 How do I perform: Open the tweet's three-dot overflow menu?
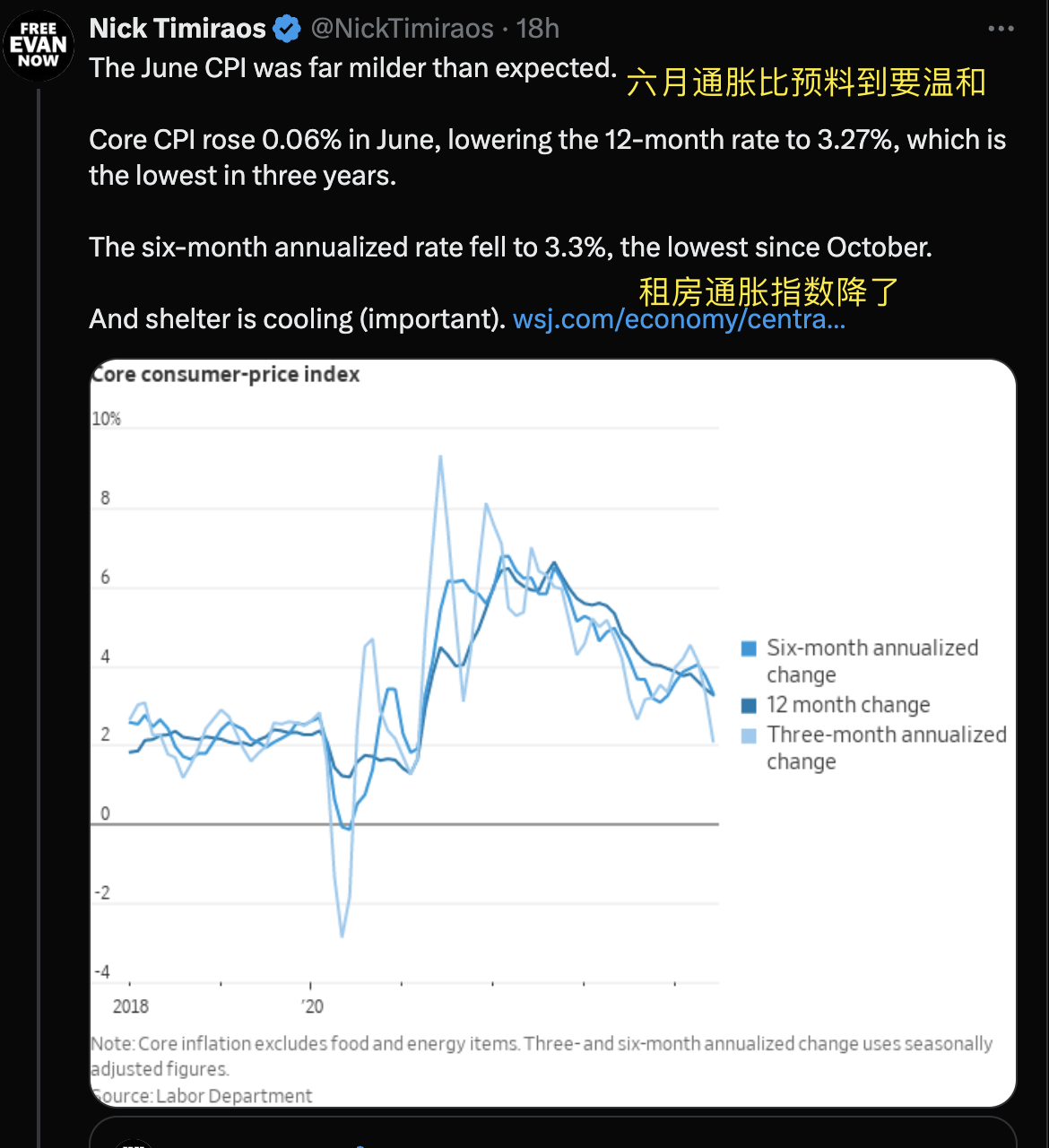1001,30
